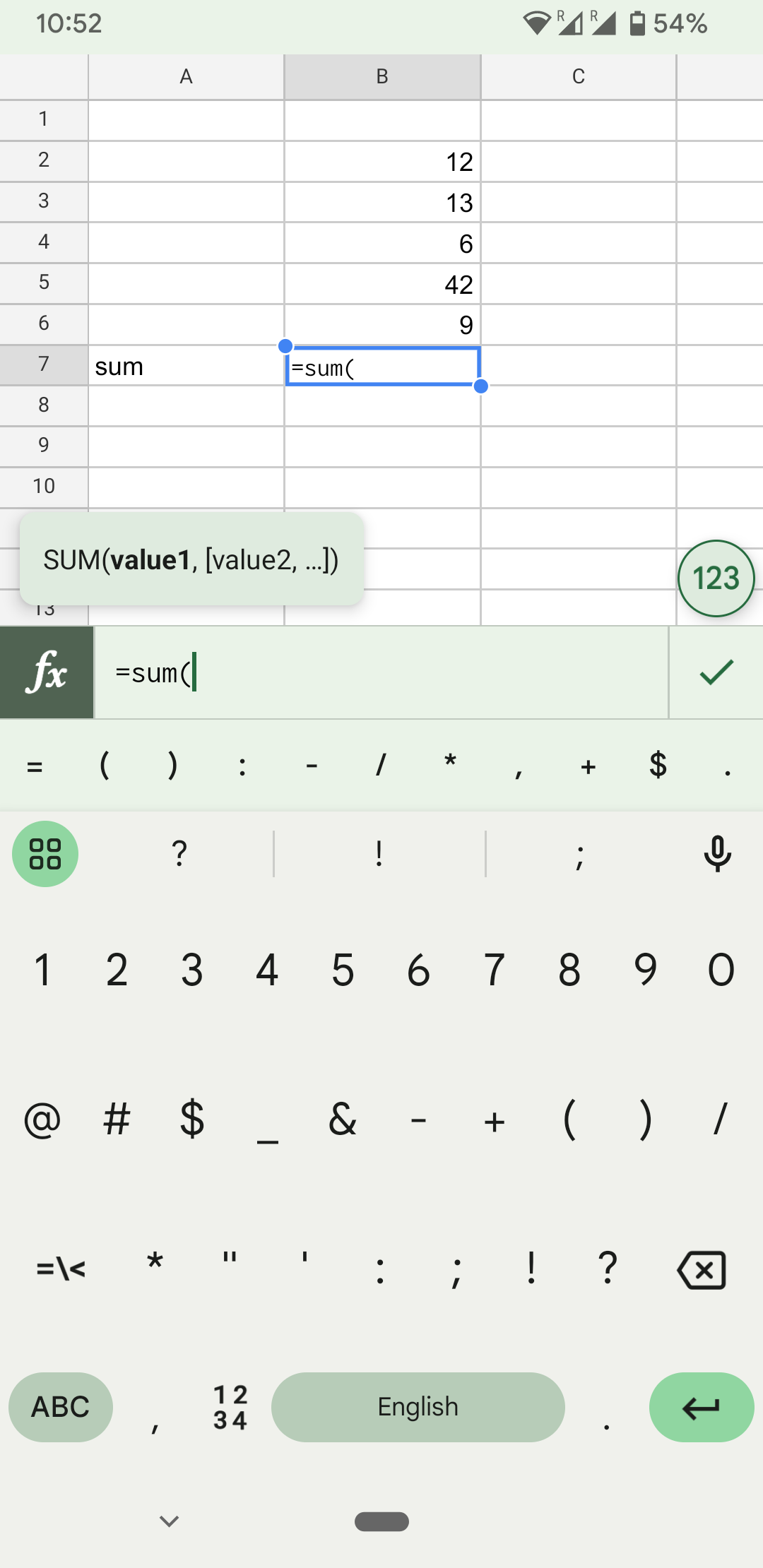
Task: Start voice input with the microphone
Action: pos(717,854)
